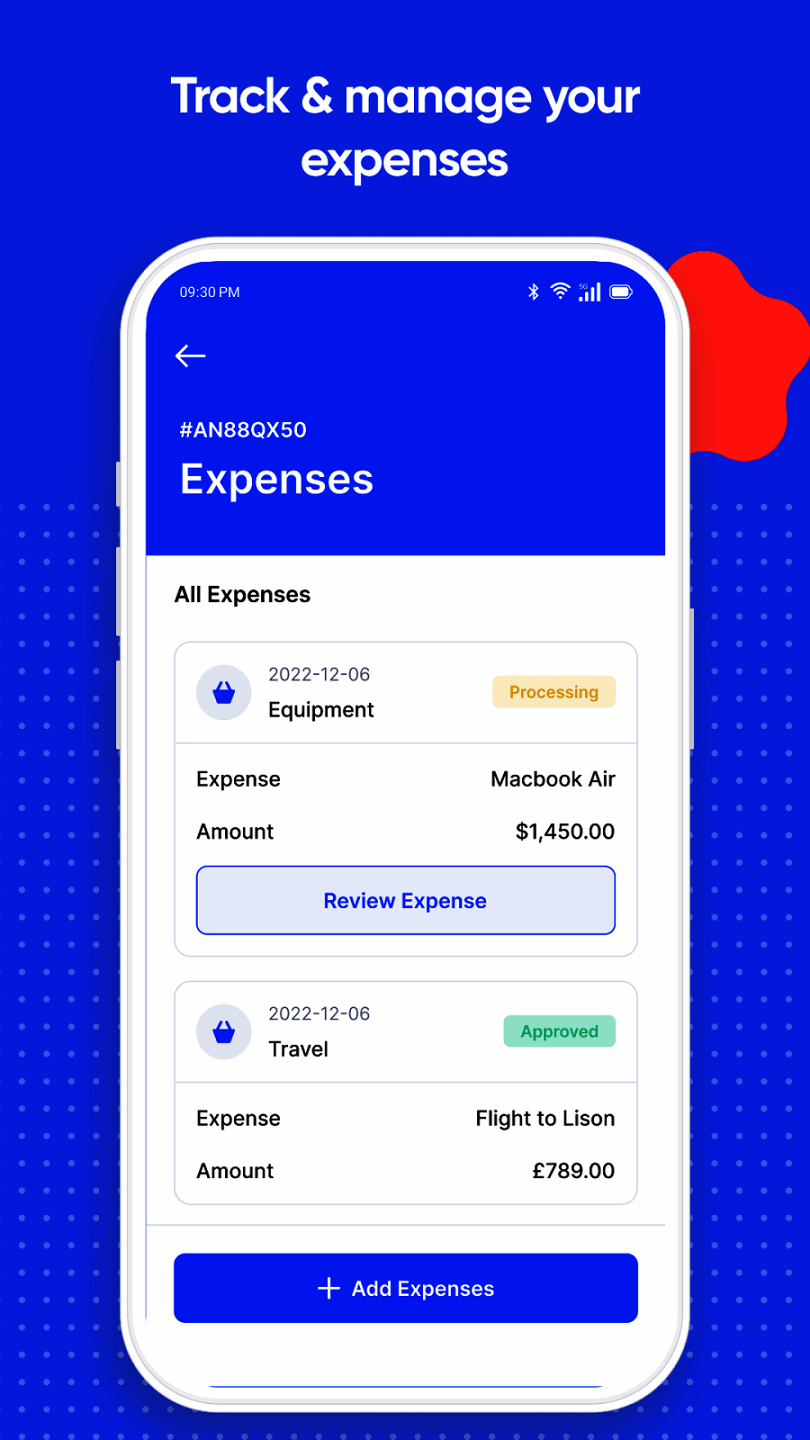Tap the battery indicator in the status bar
The width and height of the screenshot is (810, 1440).
(x=622, y=291)
